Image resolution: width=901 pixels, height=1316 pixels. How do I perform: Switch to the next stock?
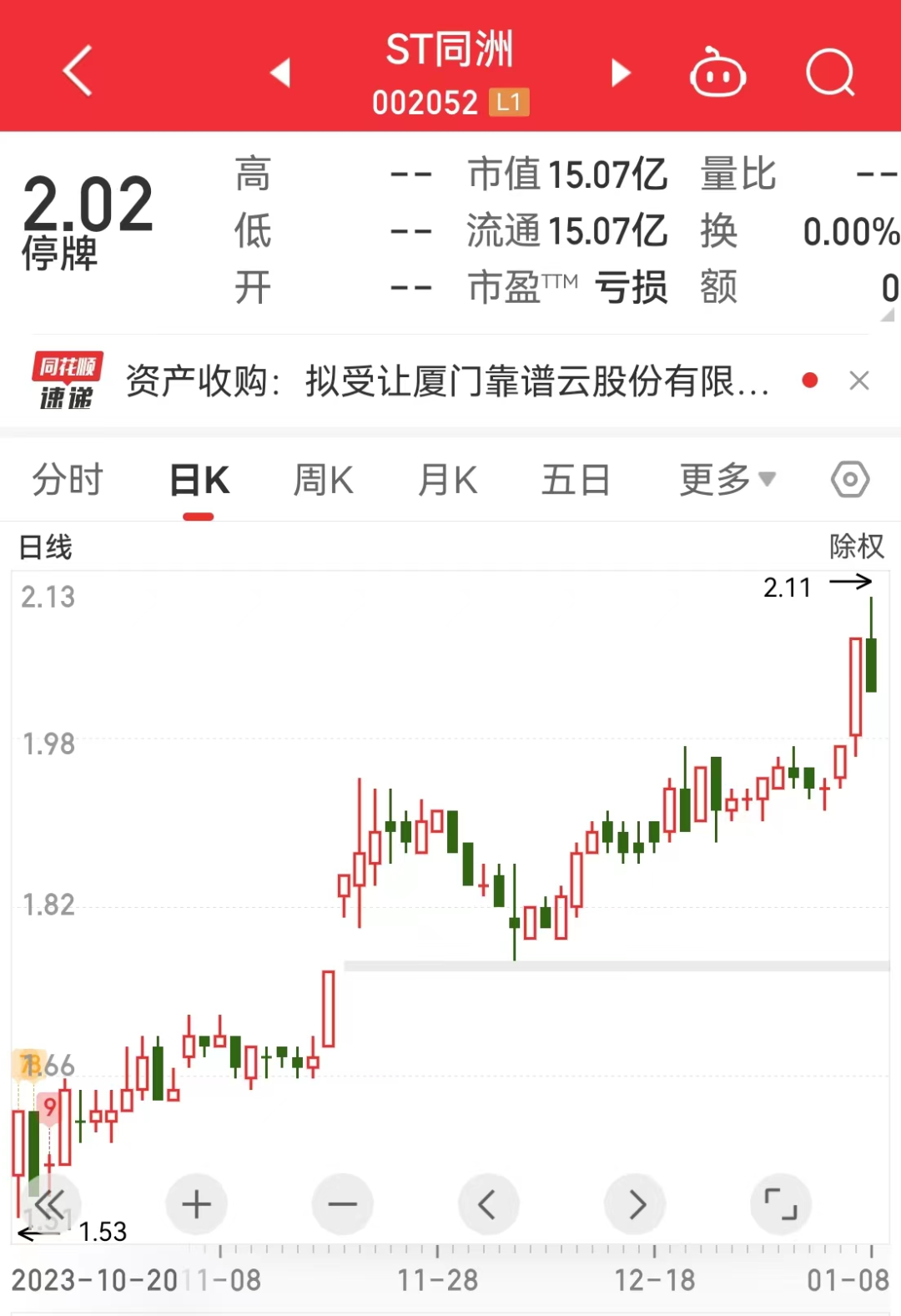(x=620, y=73)
